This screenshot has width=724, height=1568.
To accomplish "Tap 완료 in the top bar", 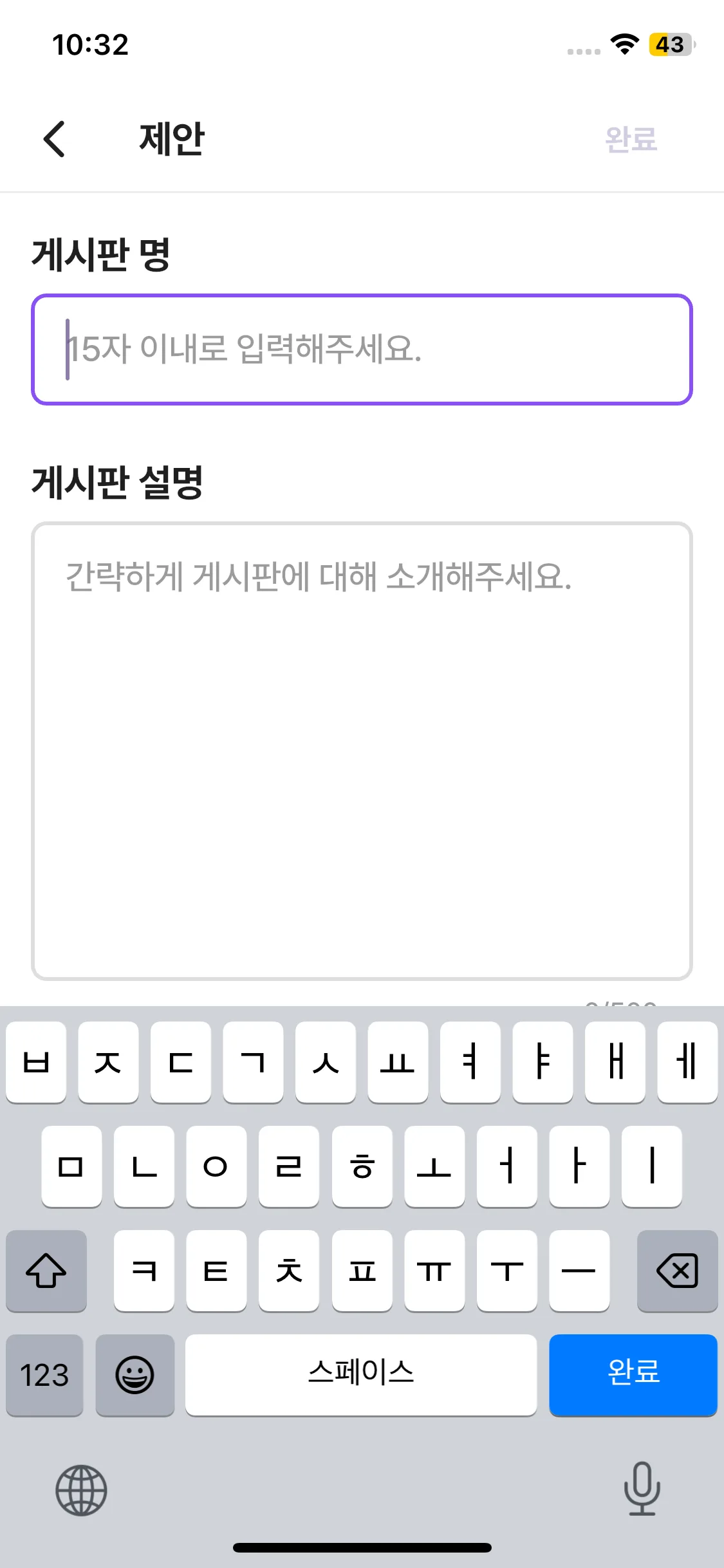I will coord(631,139).
